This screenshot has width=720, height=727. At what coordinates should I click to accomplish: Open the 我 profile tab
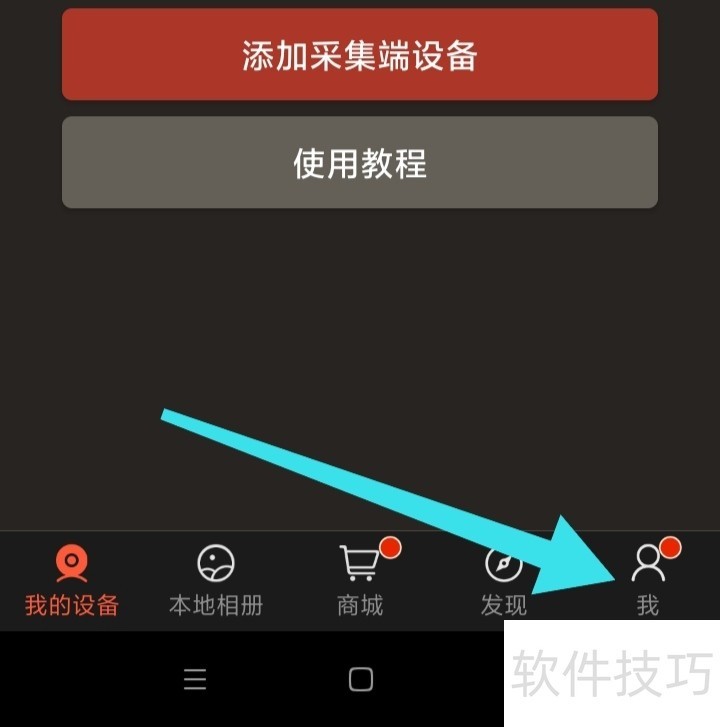[648, 579]
